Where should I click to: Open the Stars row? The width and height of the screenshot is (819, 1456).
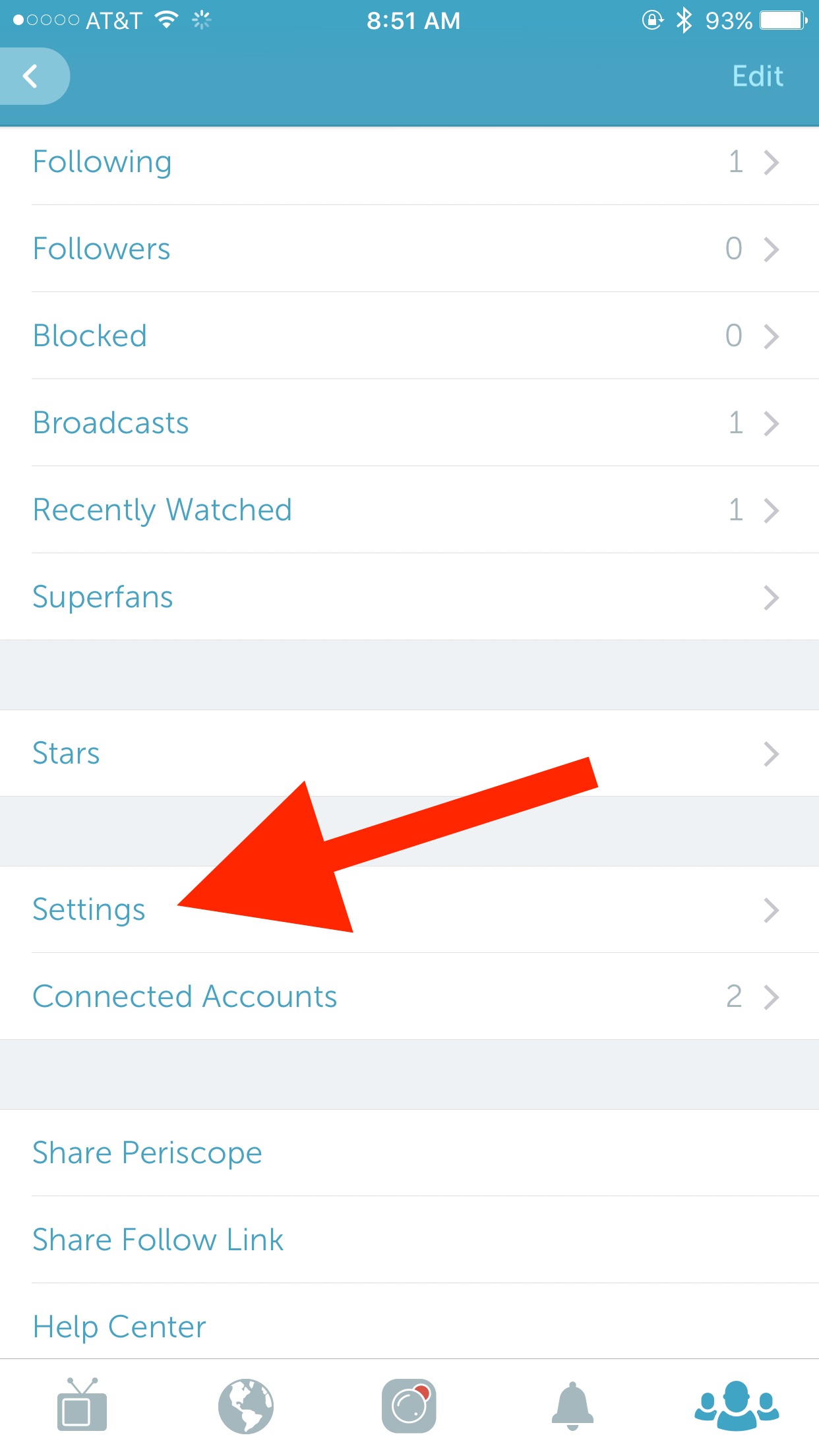tap(409, 753)
